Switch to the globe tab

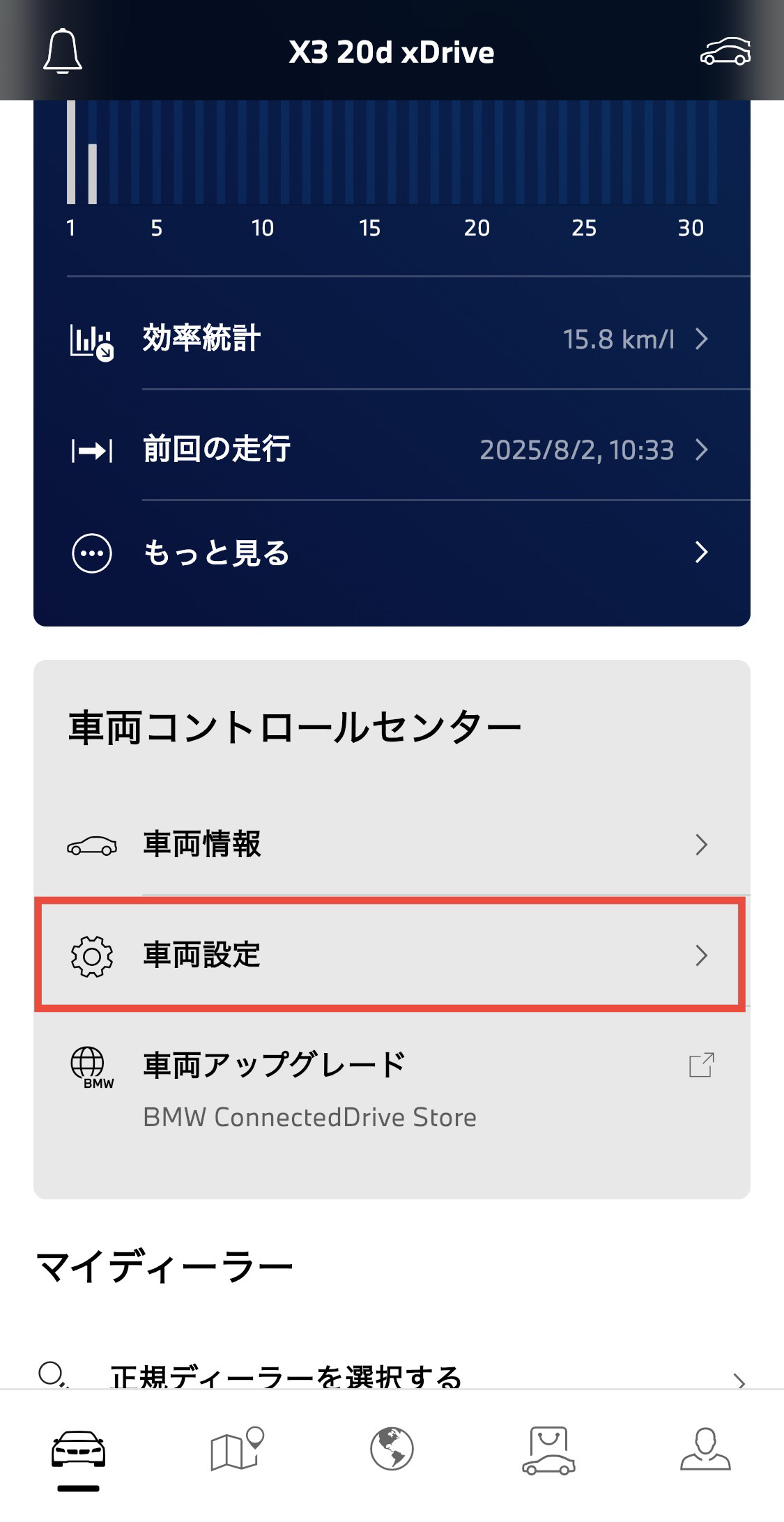pos(392,1450)
